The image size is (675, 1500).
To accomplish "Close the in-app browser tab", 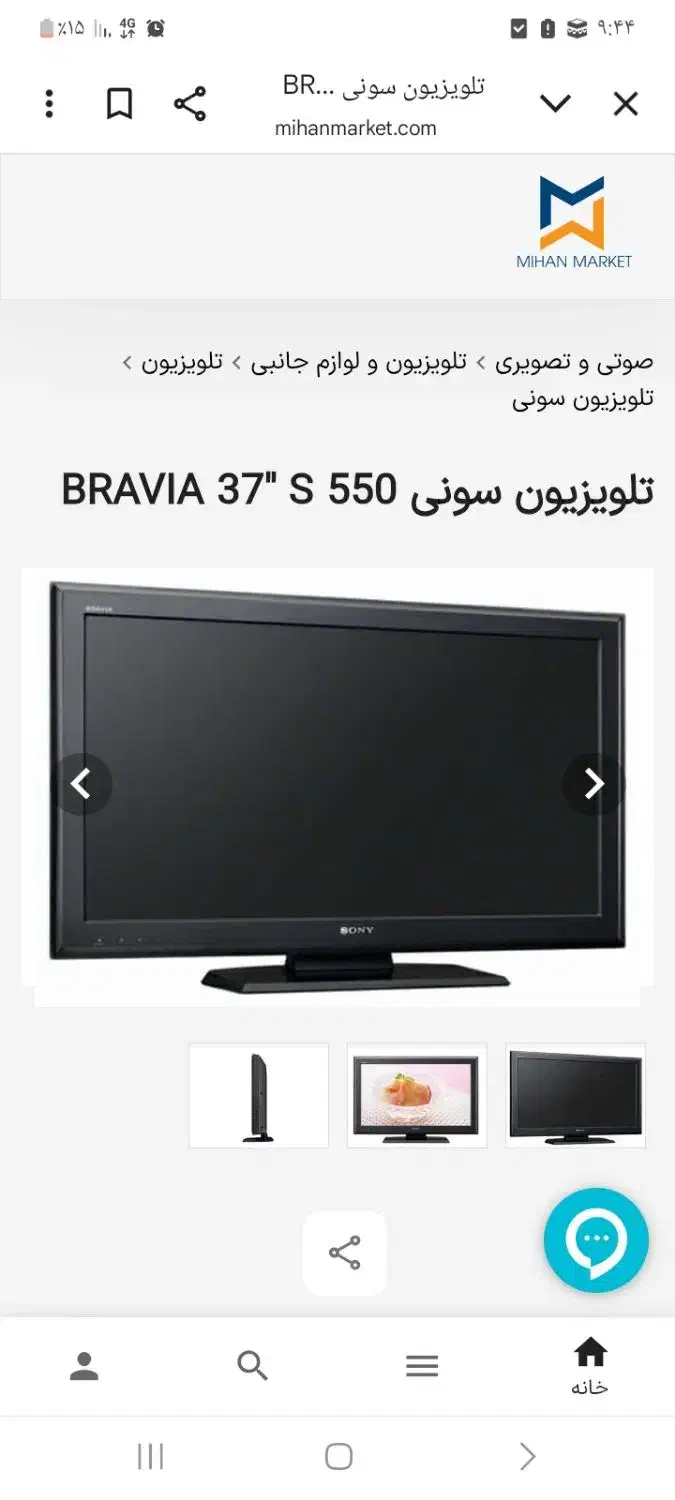I will click(625, 104).
